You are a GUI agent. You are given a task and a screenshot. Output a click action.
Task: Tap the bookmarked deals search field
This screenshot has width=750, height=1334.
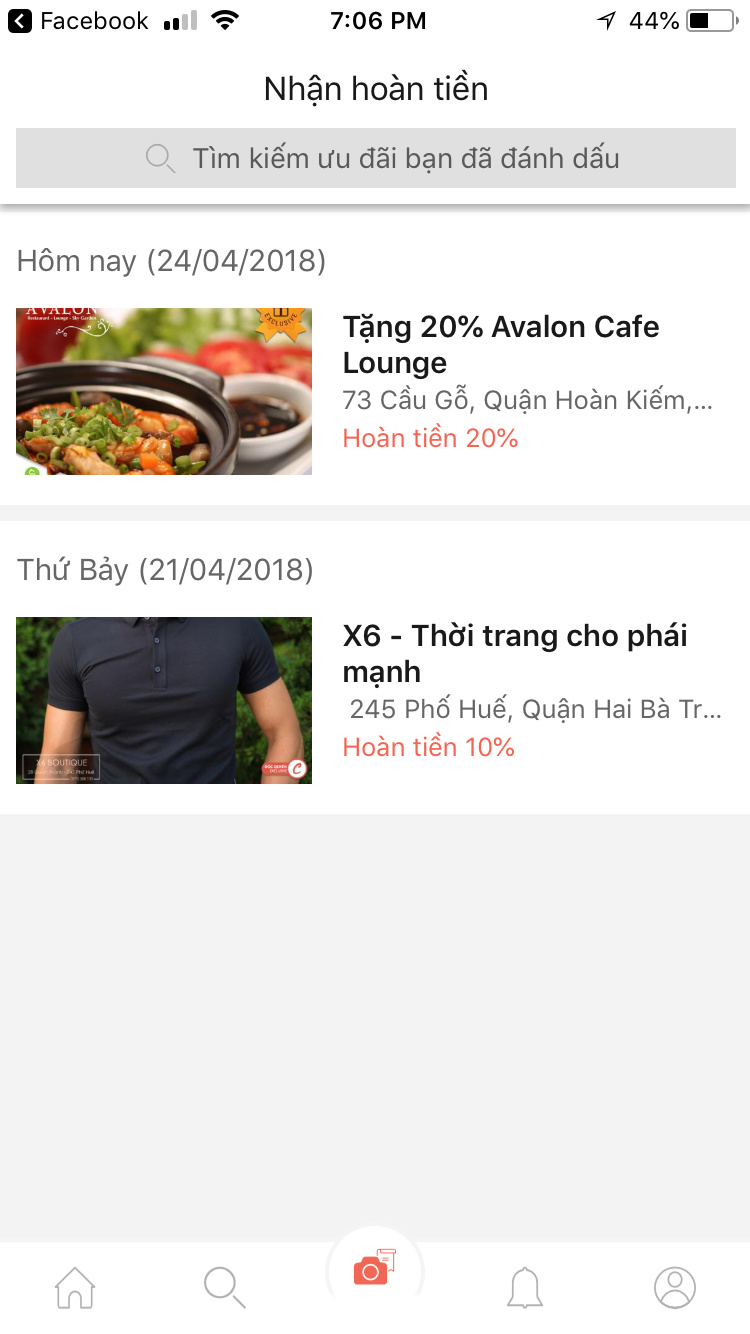coord(376,158)
